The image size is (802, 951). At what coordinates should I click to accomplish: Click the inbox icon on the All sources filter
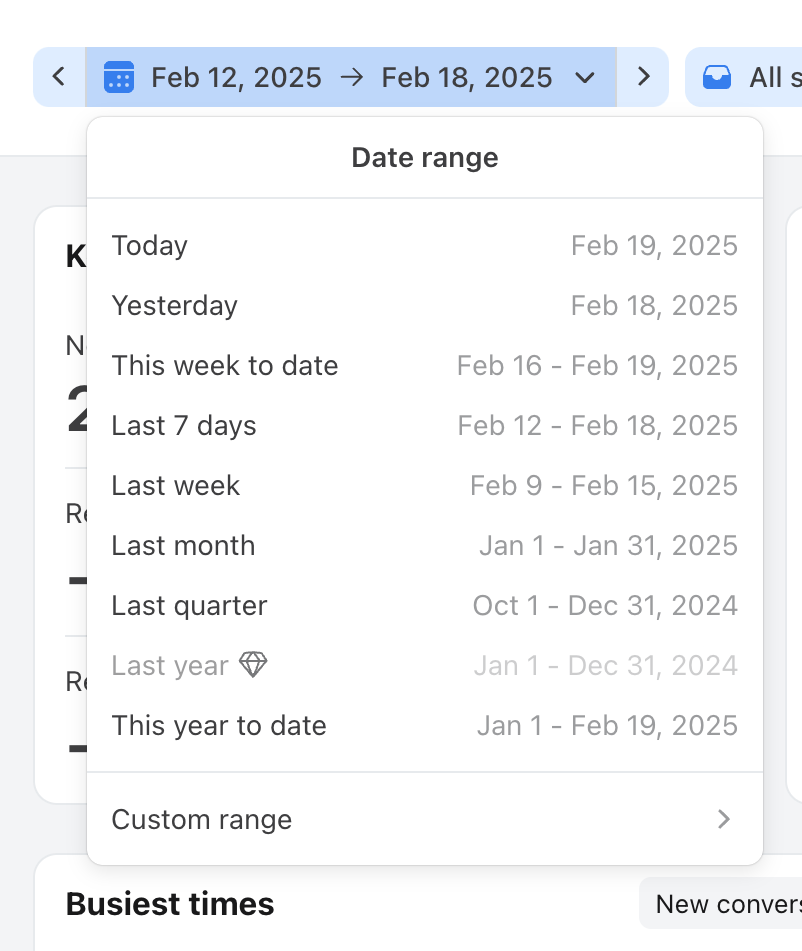[718, 77]
